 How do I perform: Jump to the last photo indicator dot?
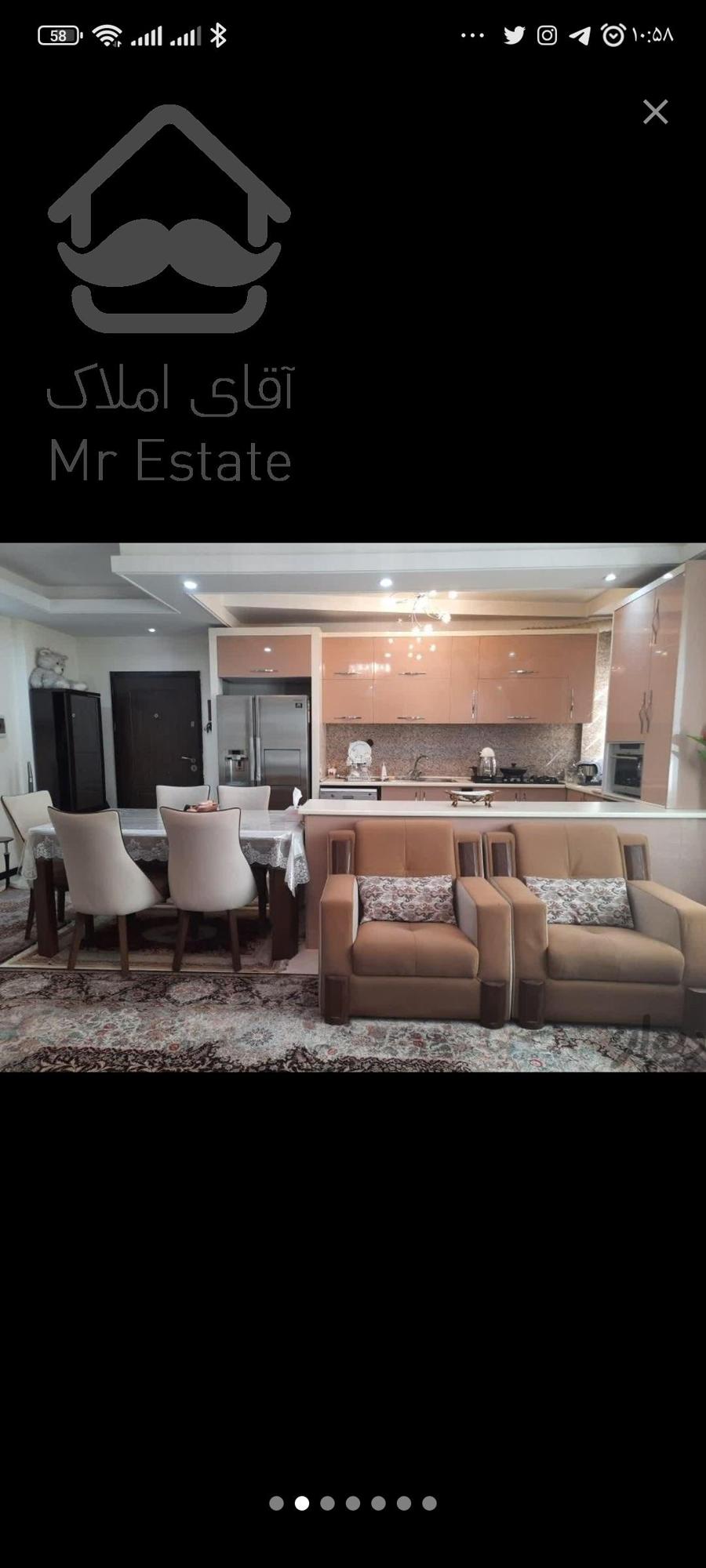[x=429, y=1503]
